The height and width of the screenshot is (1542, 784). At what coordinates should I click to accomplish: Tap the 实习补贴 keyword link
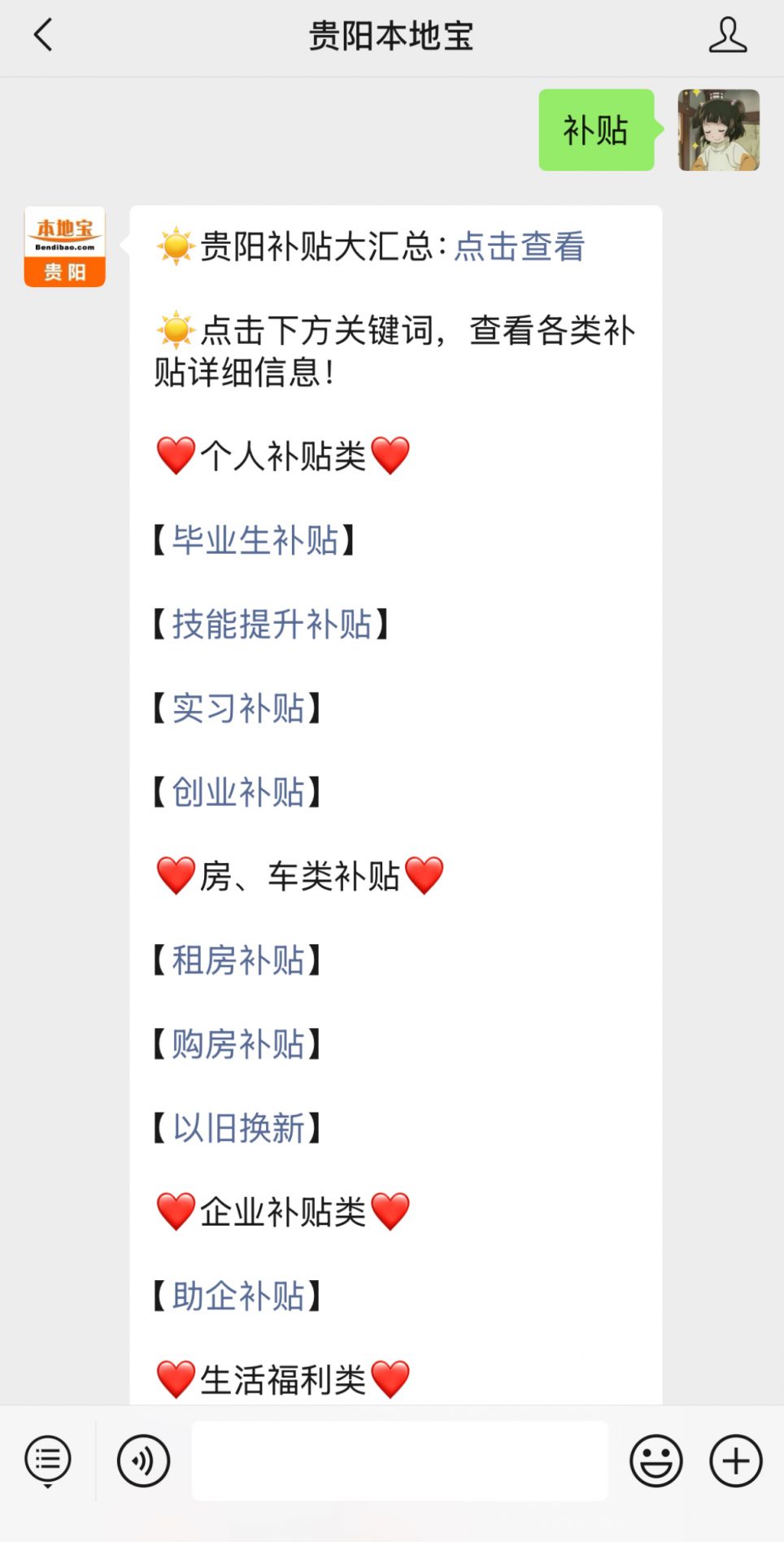click(x=237, y=708)
